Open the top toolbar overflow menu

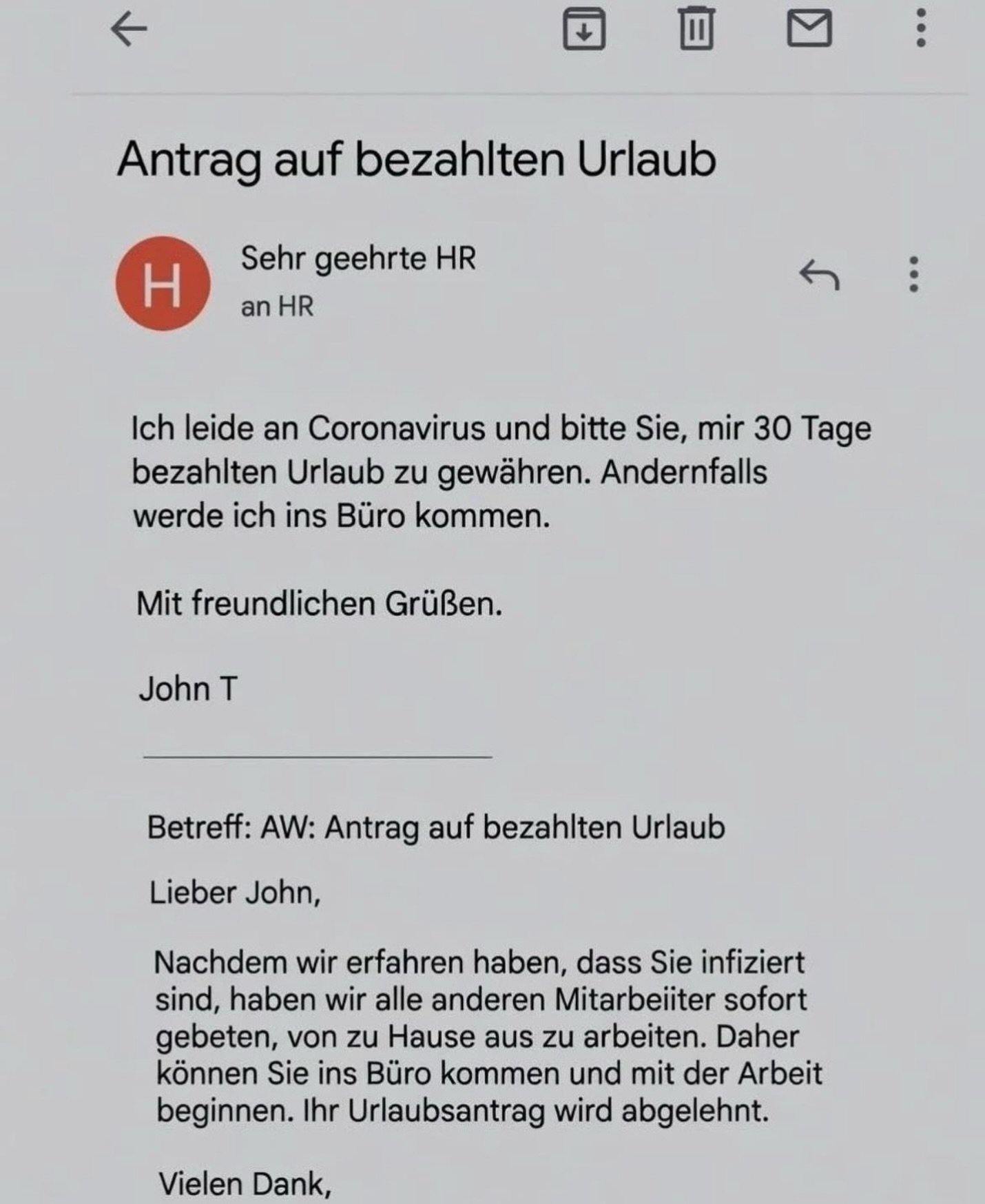pyautogui.click(x=920, y=29)
